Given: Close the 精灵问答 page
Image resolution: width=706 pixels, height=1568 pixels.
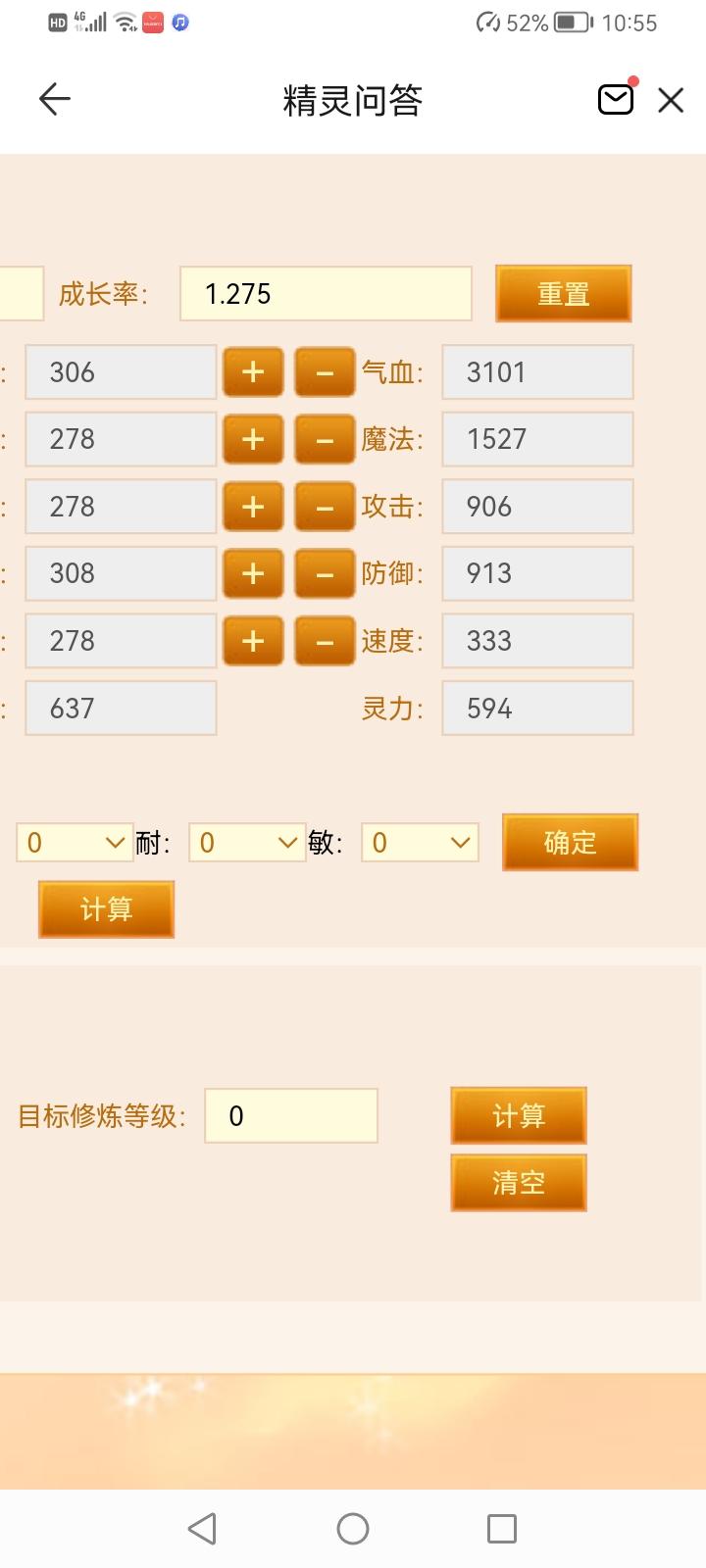Looking at the screenshot, I should click(x=671, y=100).
